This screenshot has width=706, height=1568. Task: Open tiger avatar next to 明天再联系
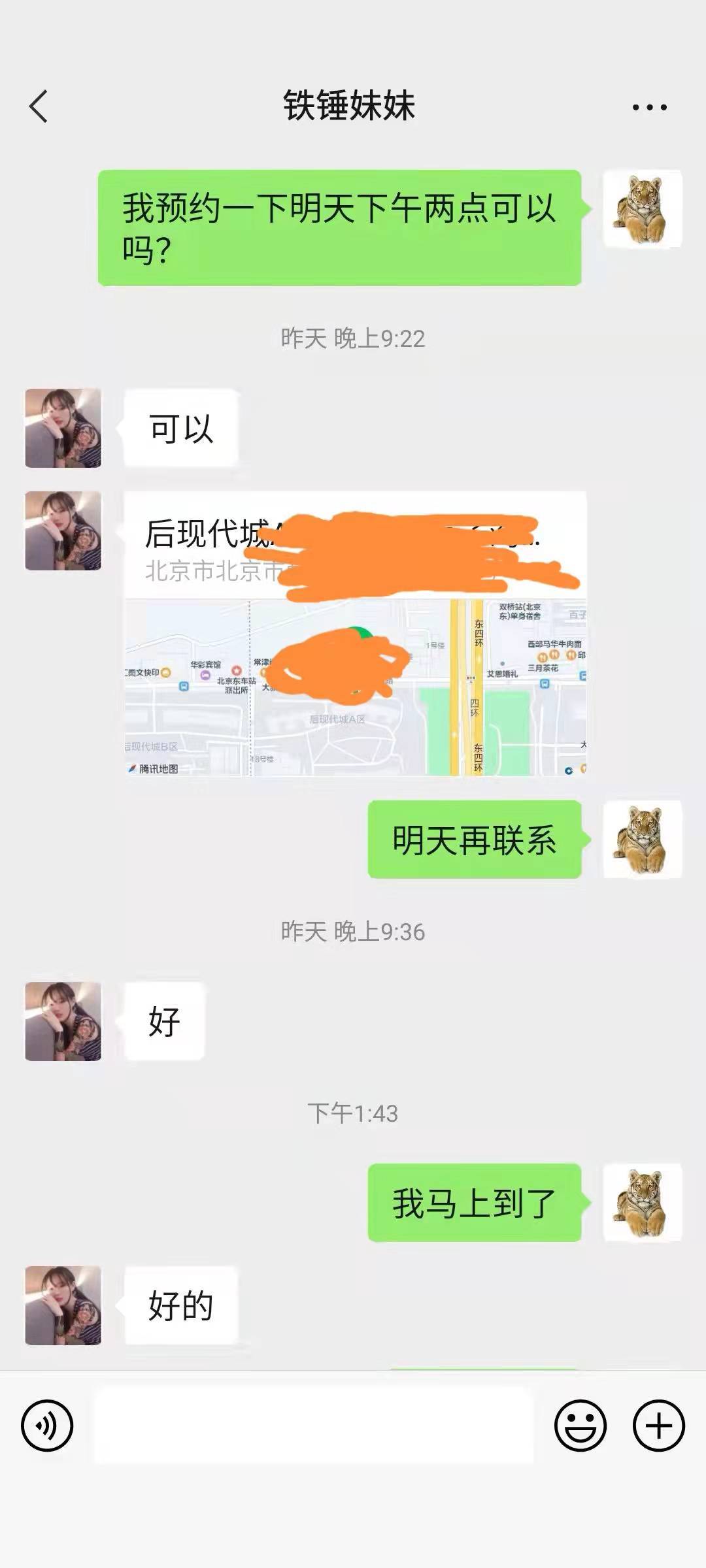point(642,839)
